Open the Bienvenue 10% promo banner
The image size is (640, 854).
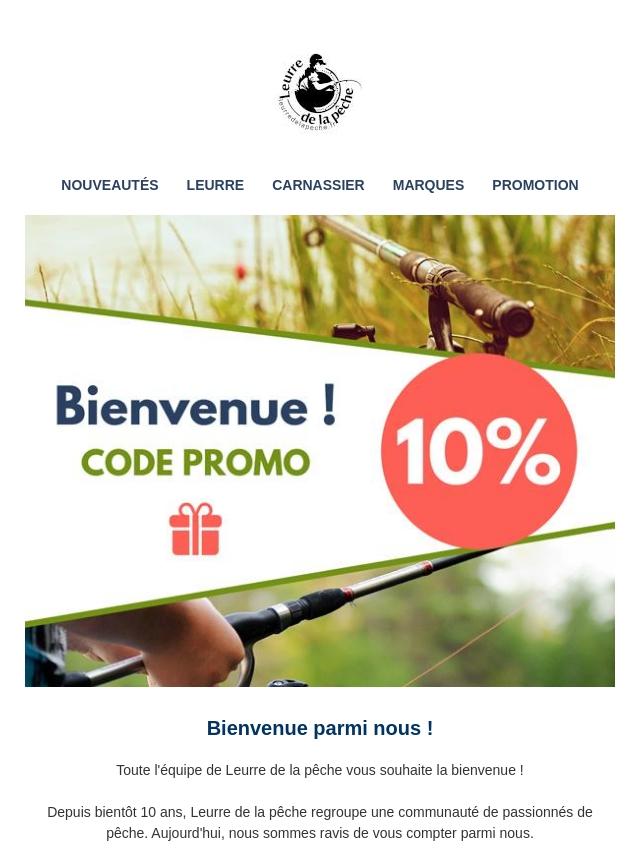(320, 450)
